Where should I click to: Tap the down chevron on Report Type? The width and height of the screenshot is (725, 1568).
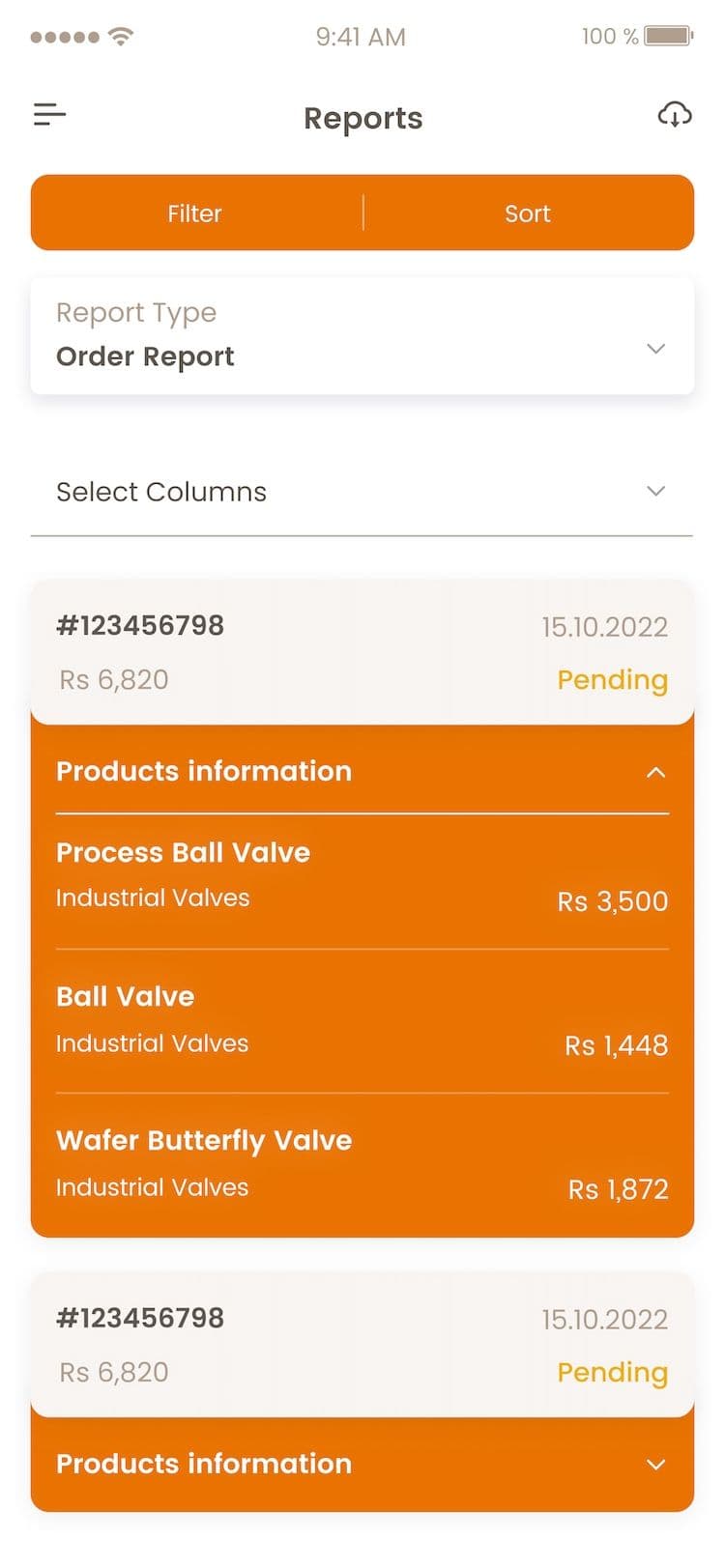click(x=655, y=349)
